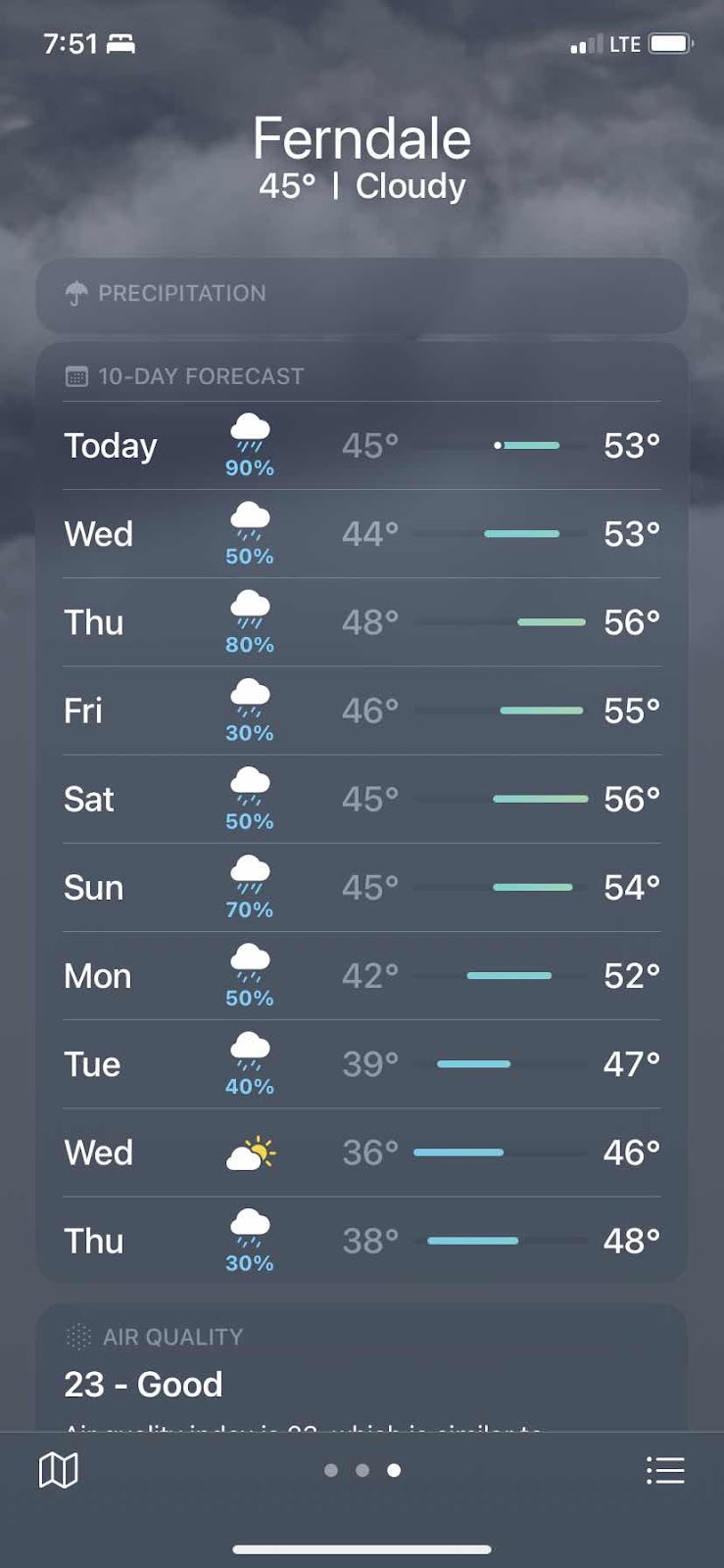Viewport: 724px width, 1568px height.
Task: View Sunday's 70% rain forecast
Action: pyautogui.click(x=362, y=887)
